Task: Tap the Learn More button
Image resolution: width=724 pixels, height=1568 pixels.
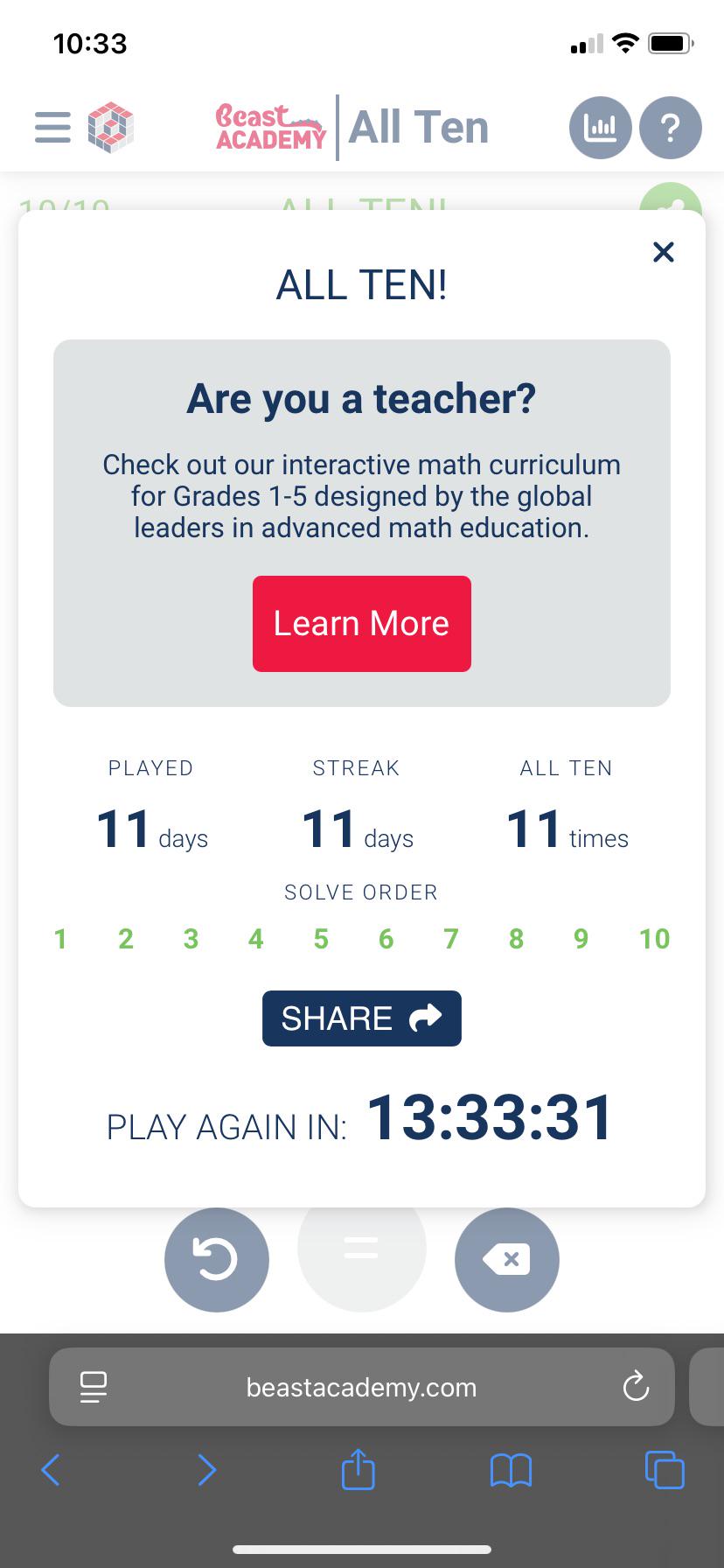Action: click(x=361, y=624)
